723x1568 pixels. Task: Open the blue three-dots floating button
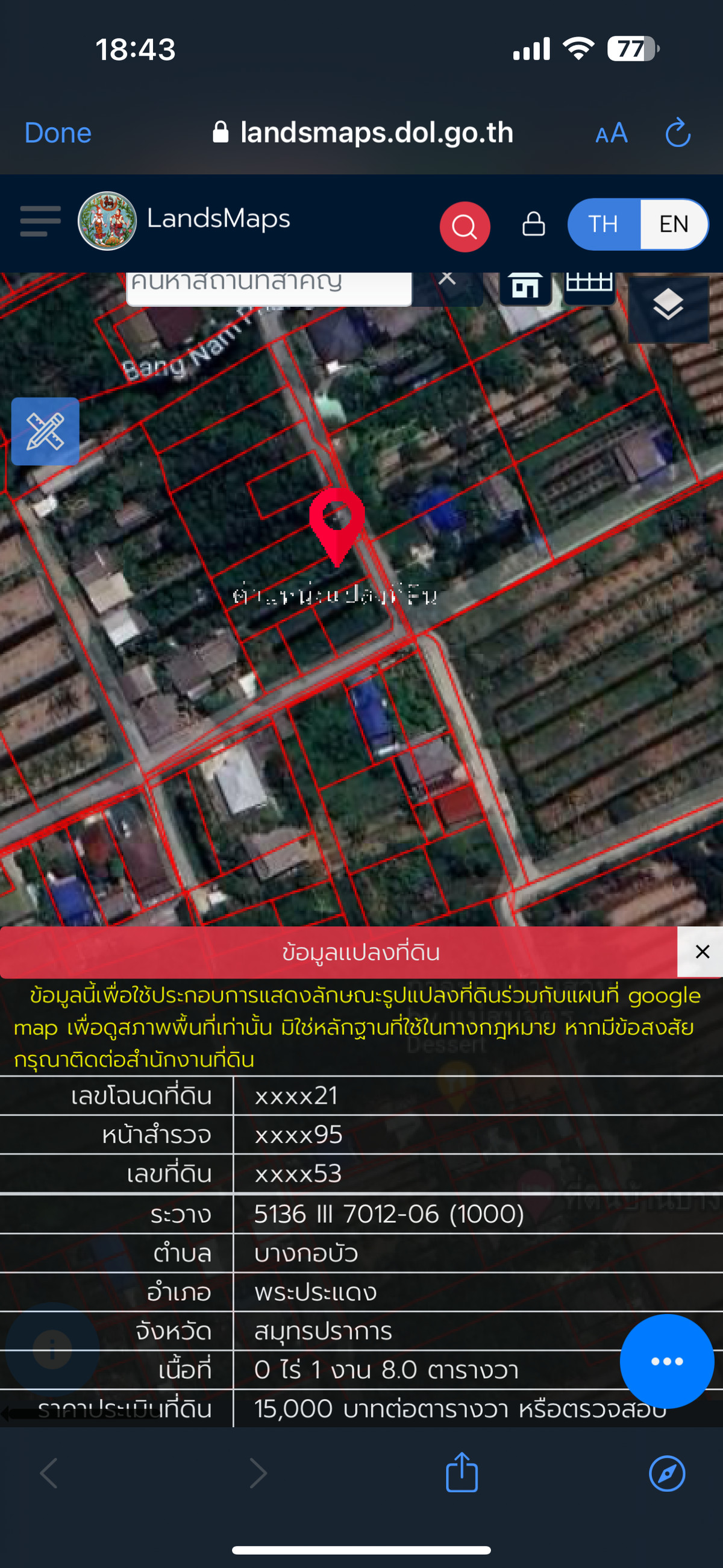pos(666,1361)
